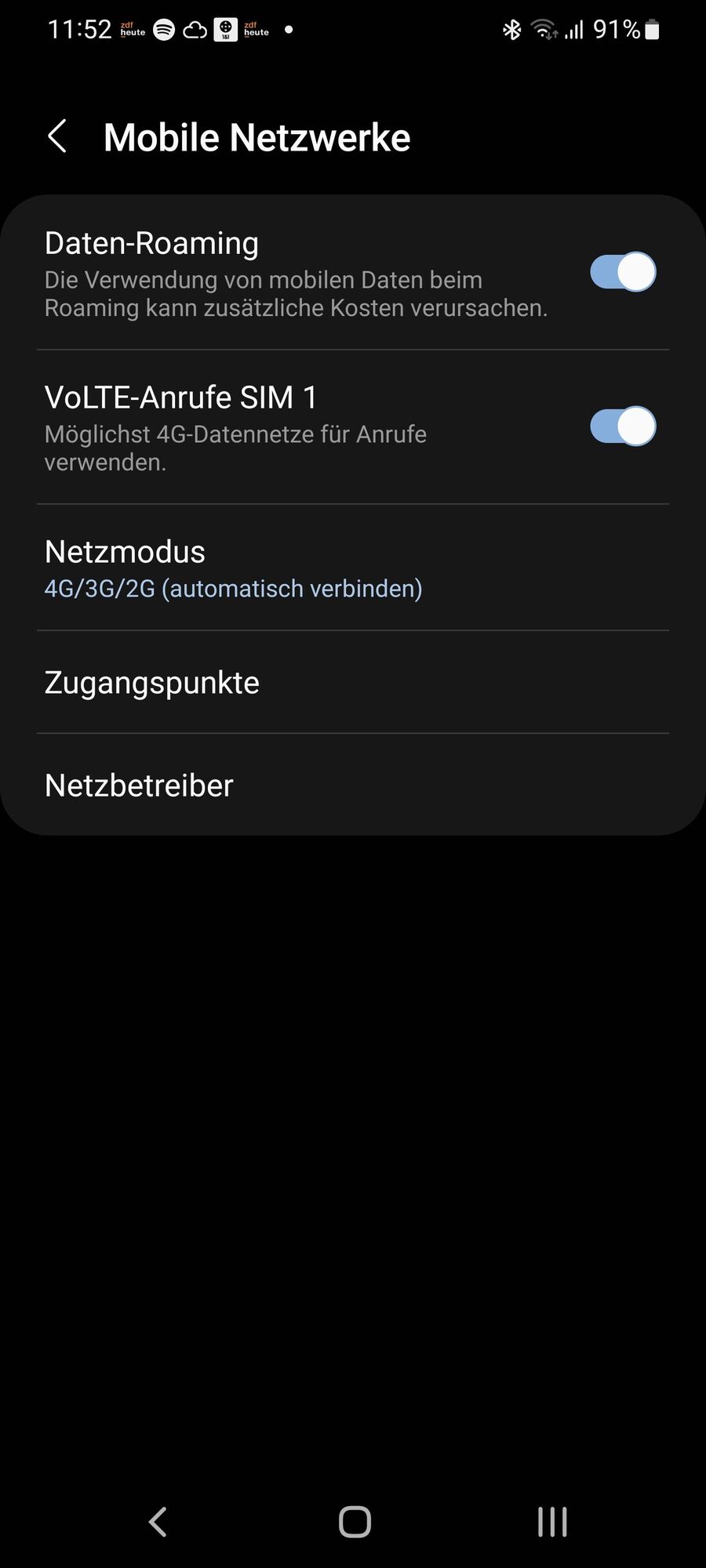Tap the system home button
Viewport: 706px width, 1568px height.
[355, 1522]
